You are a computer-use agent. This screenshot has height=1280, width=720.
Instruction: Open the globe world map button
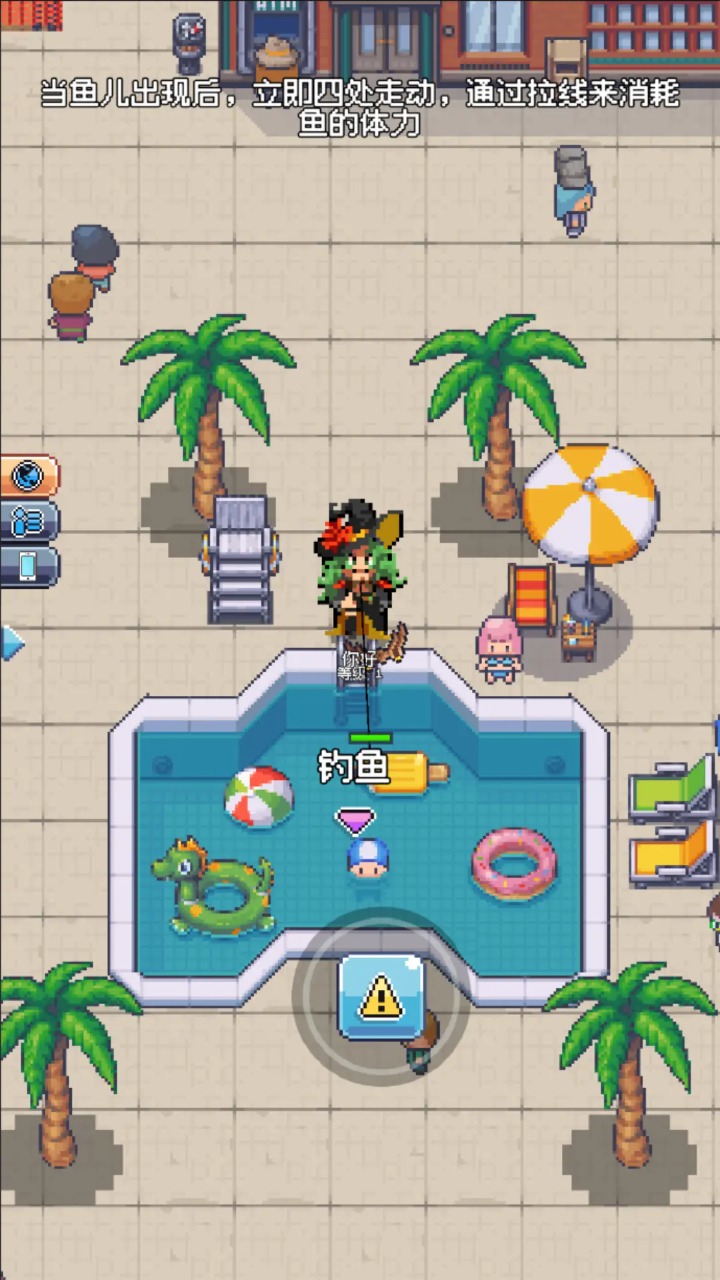[x=28, y=474]
